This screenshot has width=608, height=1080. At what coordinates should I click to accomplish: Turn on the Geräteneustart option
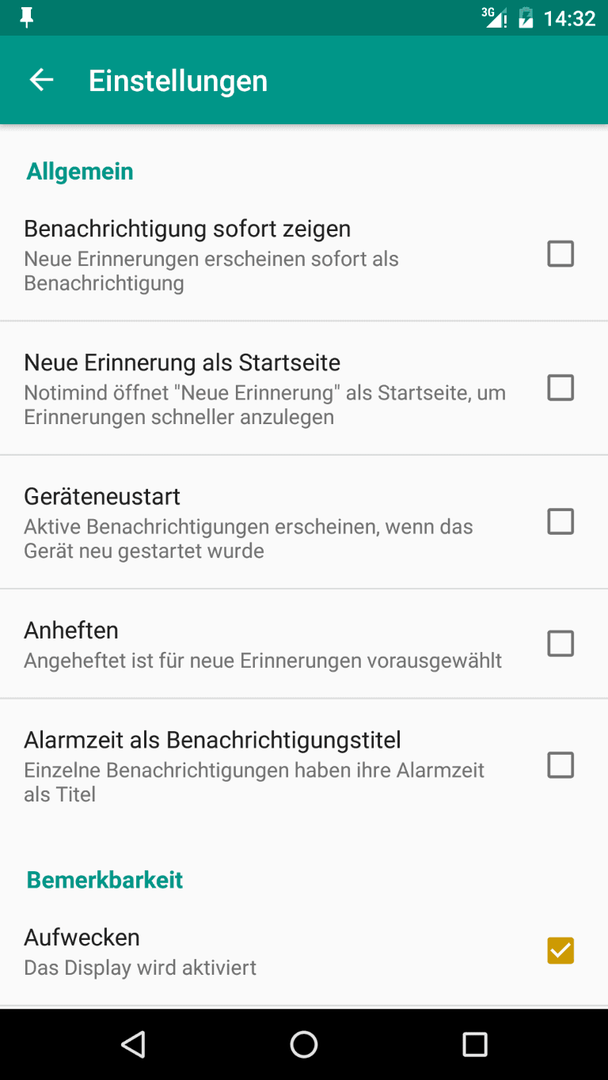560,521
